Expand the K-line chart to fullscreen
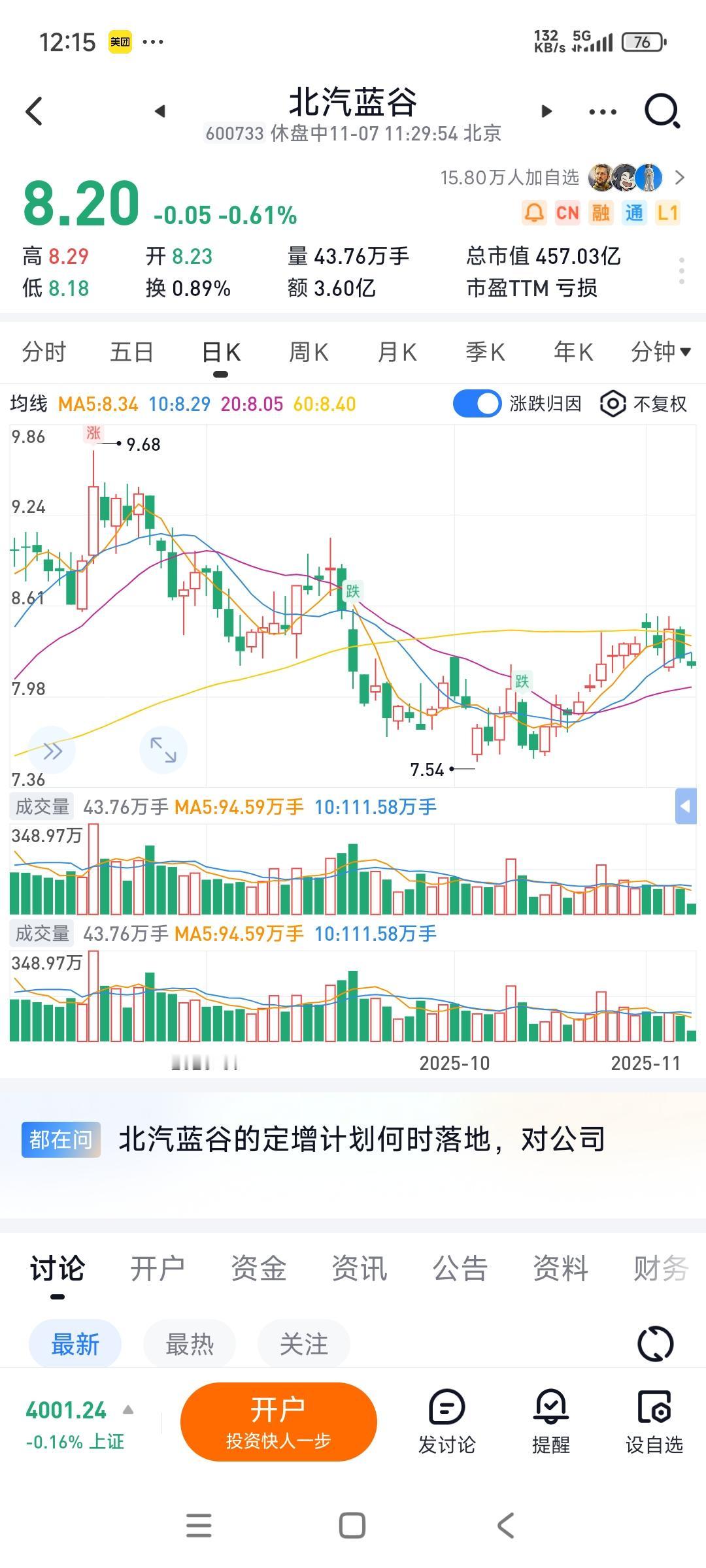Viewport: 706px width, 1568px height. (163, 750)
